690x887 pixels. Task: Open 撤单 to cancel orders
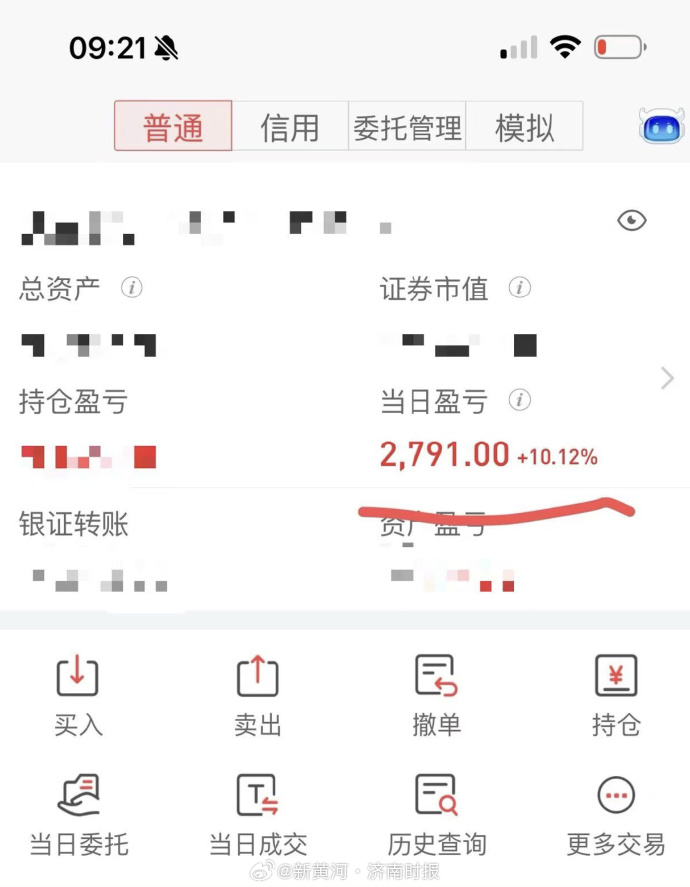click(436, 697)
